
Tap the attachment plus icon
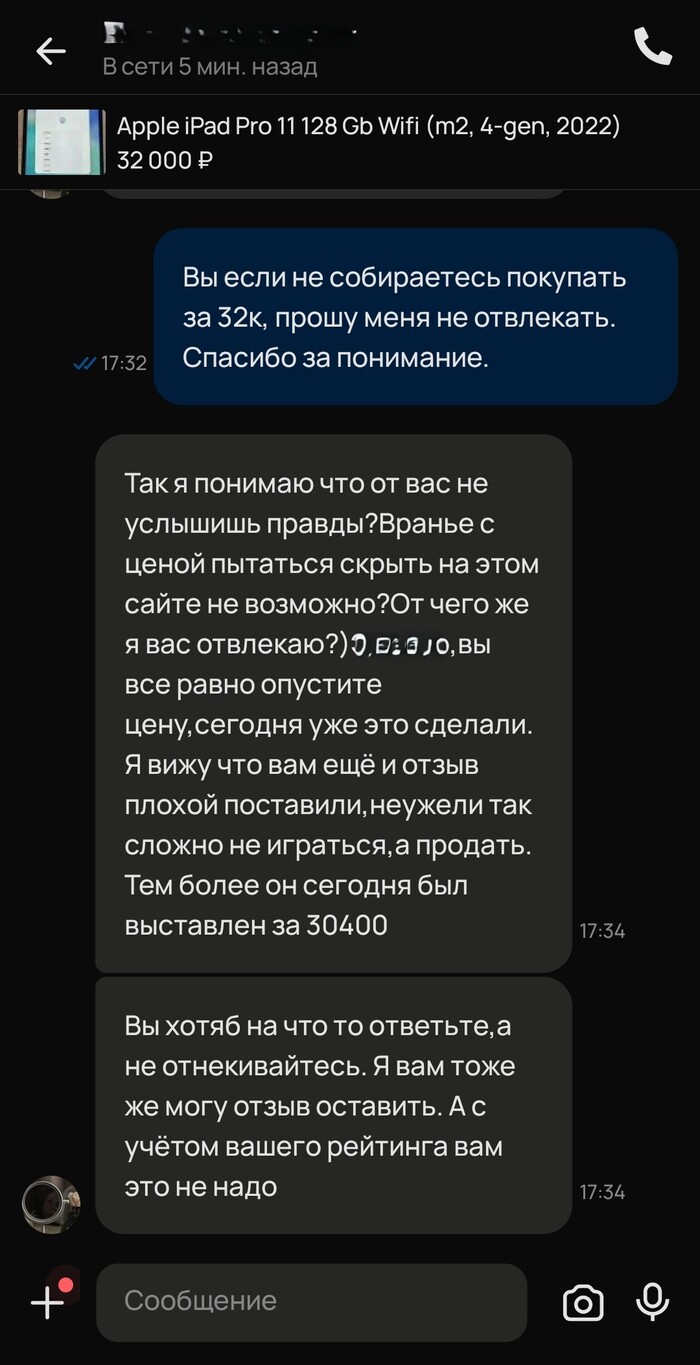point(49,1301)
